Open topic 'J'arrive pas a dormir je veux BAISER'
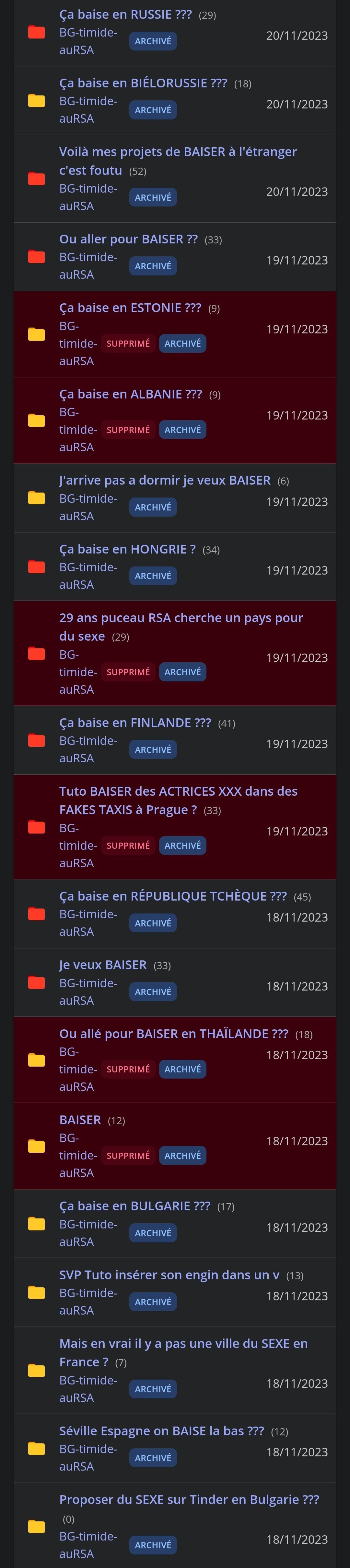Screen dimensions: 350x1568 pos(165,481)
